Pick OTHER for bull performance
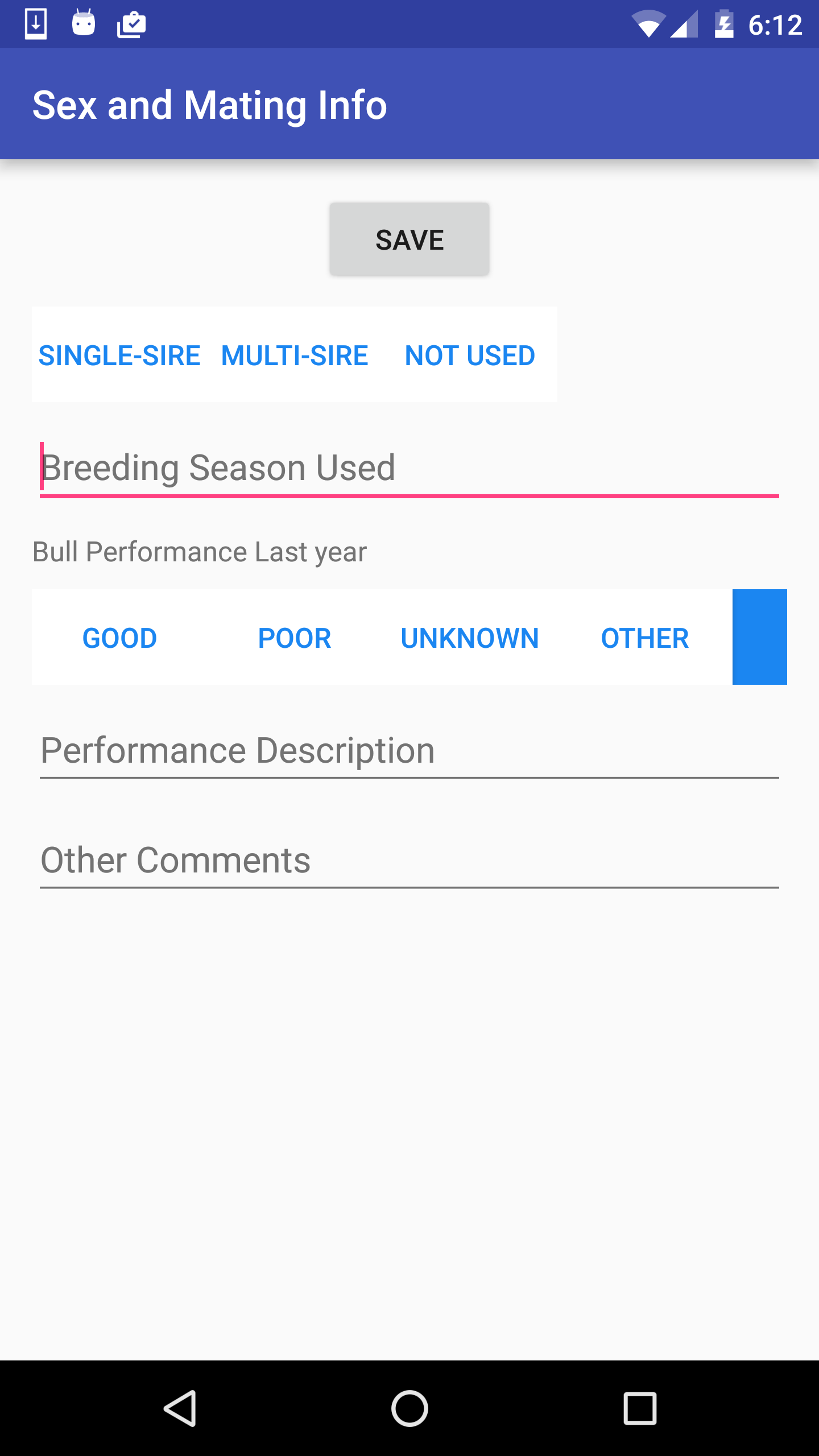The height and width of the screenshot is (1456, 819). click(x=645, y=638)
